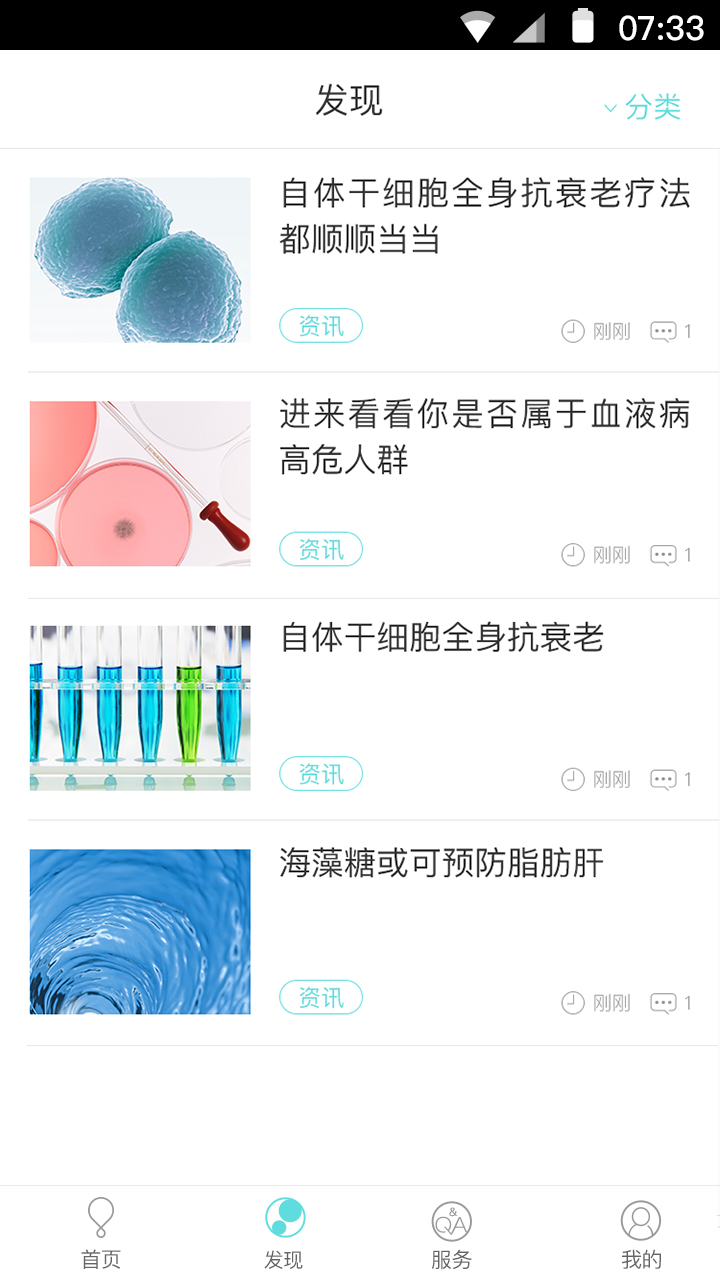Go to the 服务 tab
Screen dimensions: 720x1280
click(x=451, y=1233)
